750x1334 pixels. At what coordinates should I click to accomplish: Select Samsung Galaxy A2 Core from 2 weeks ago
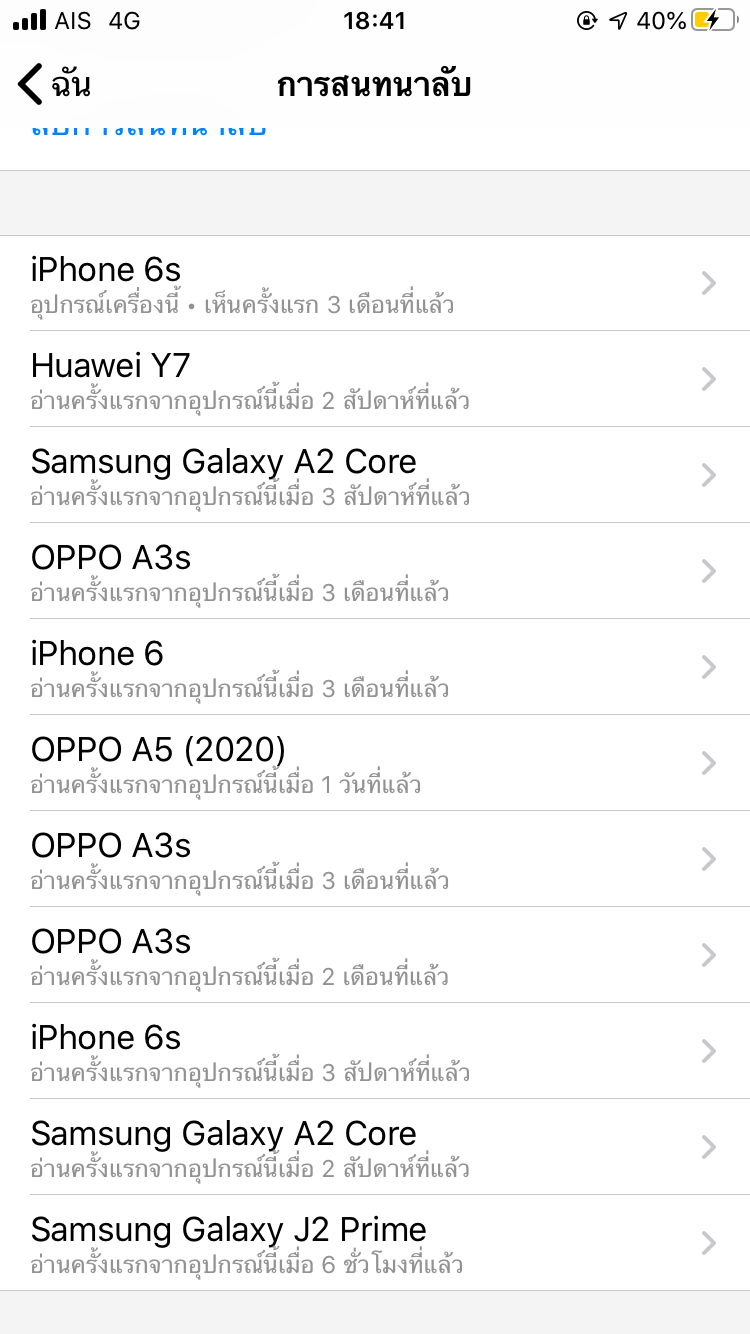coord(375,1148)
